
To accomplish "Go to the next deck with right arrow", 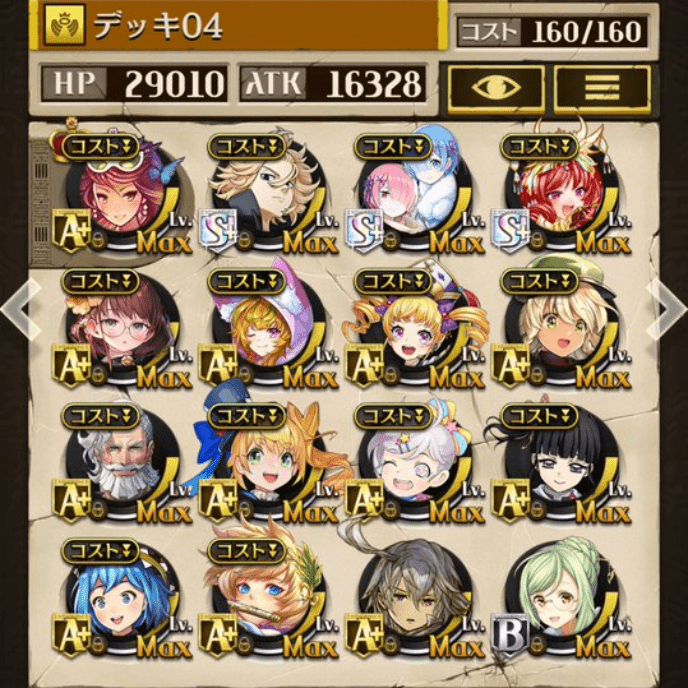I will 668,310.
